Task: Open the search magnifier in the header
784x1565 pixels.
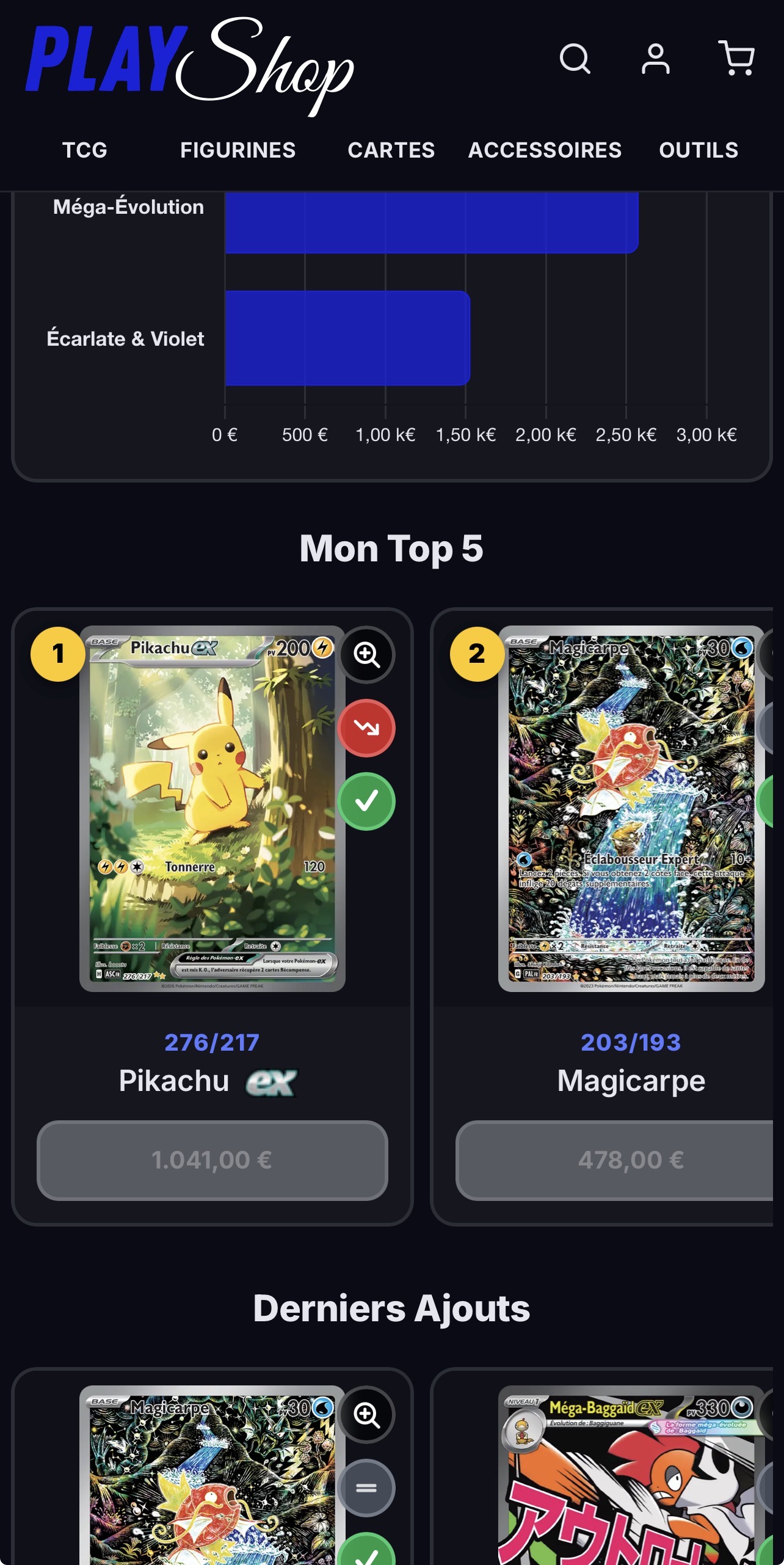Action: click(575, 59)
